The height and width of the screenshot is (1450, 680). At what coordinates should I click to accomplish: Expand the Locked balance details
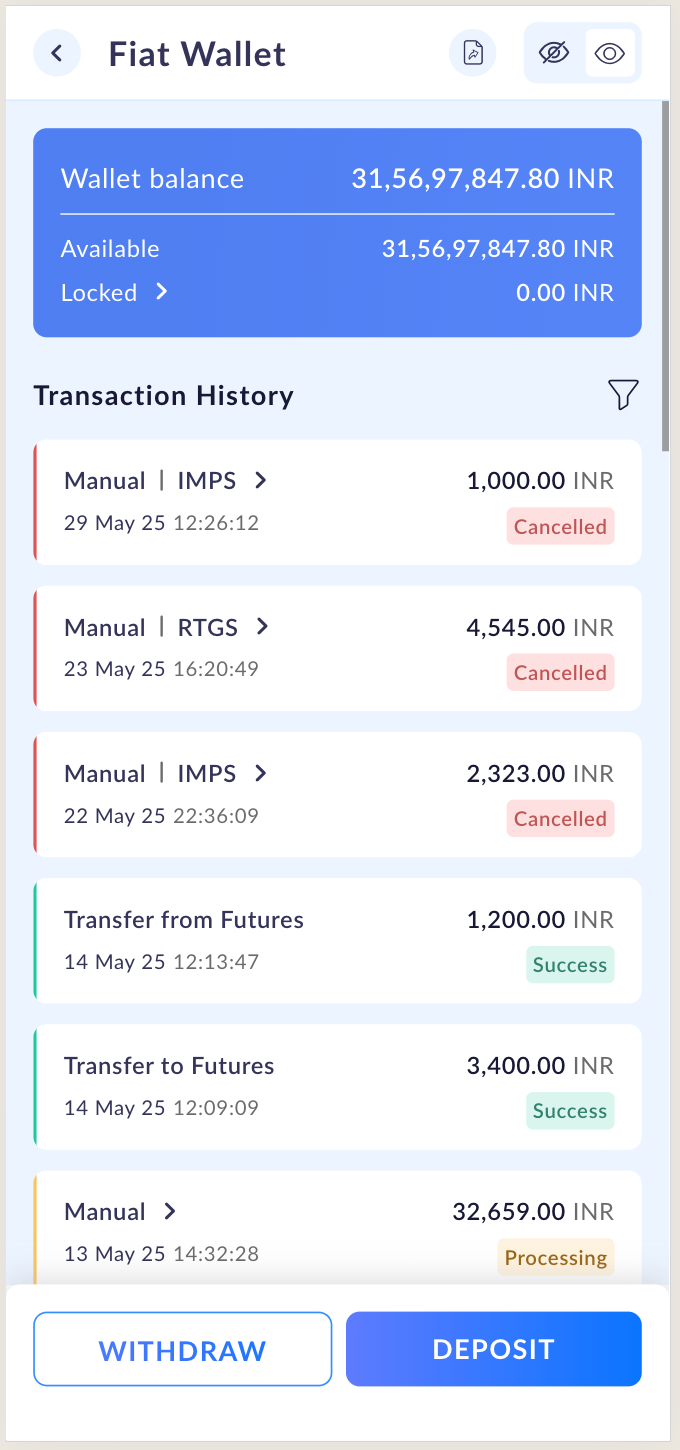[161, 292]
